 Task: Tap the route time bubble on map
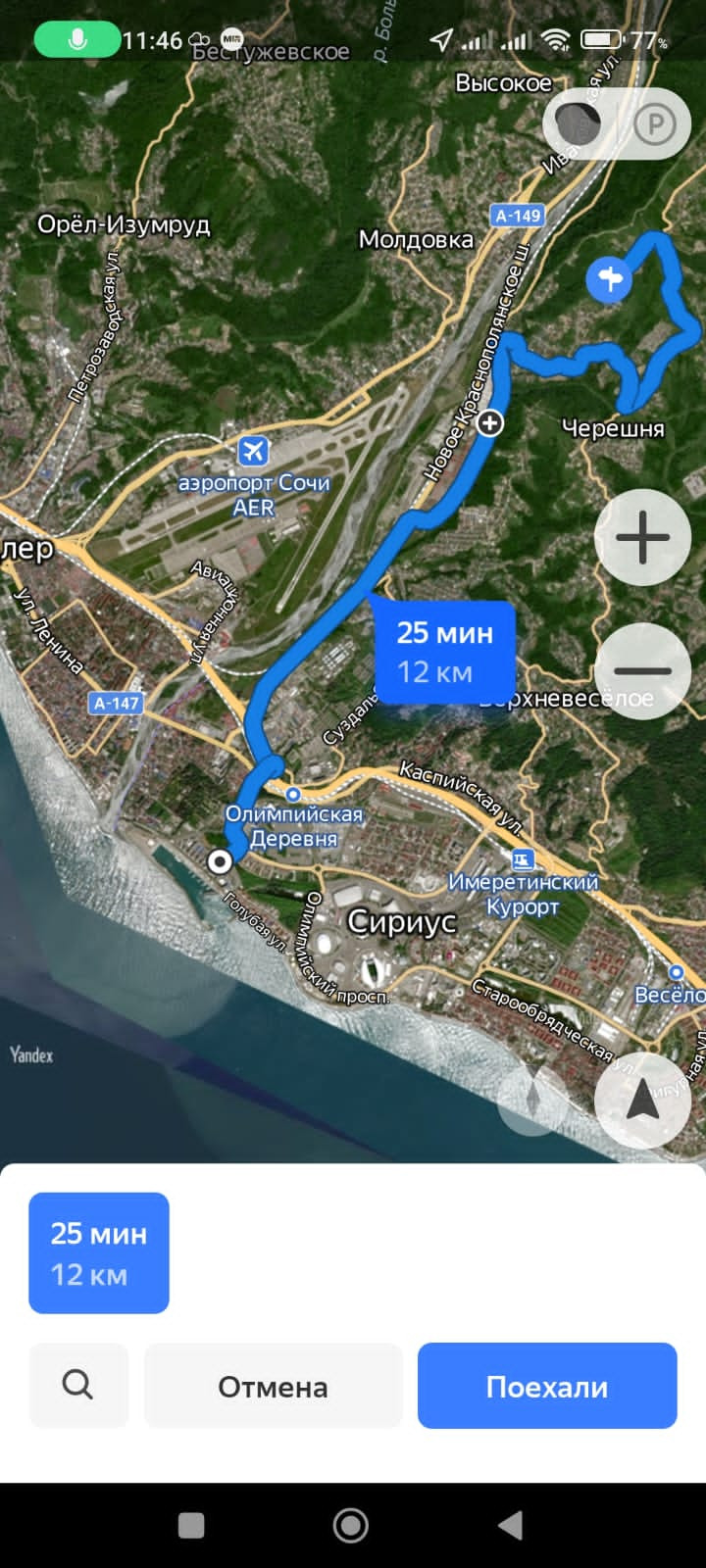click(x=445, y=652)
